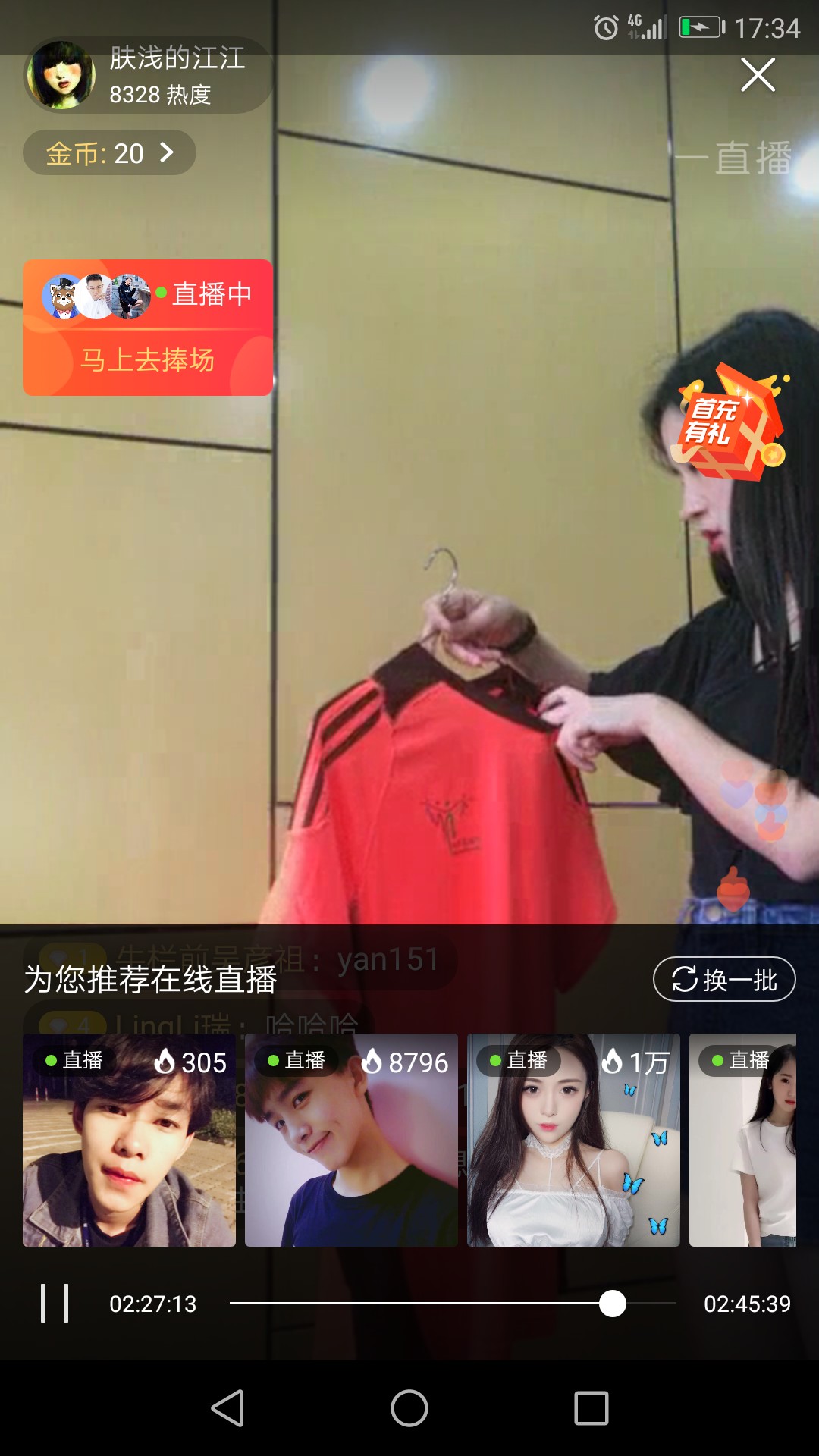
Task: Go back with system back button
Action: click(227, 1408)
